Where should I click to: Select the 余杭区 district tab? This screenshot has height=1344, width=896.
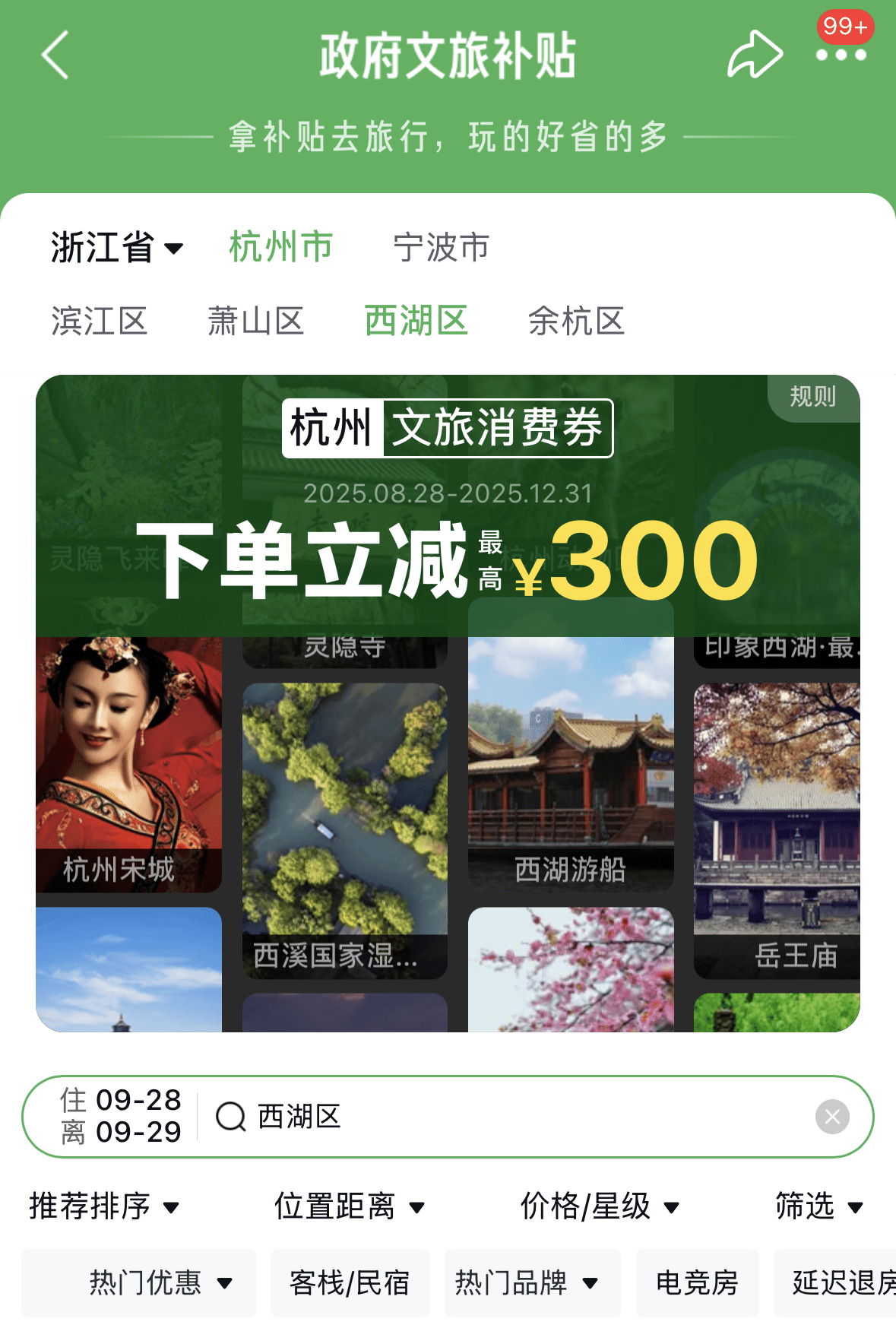[x=576, y=322]
